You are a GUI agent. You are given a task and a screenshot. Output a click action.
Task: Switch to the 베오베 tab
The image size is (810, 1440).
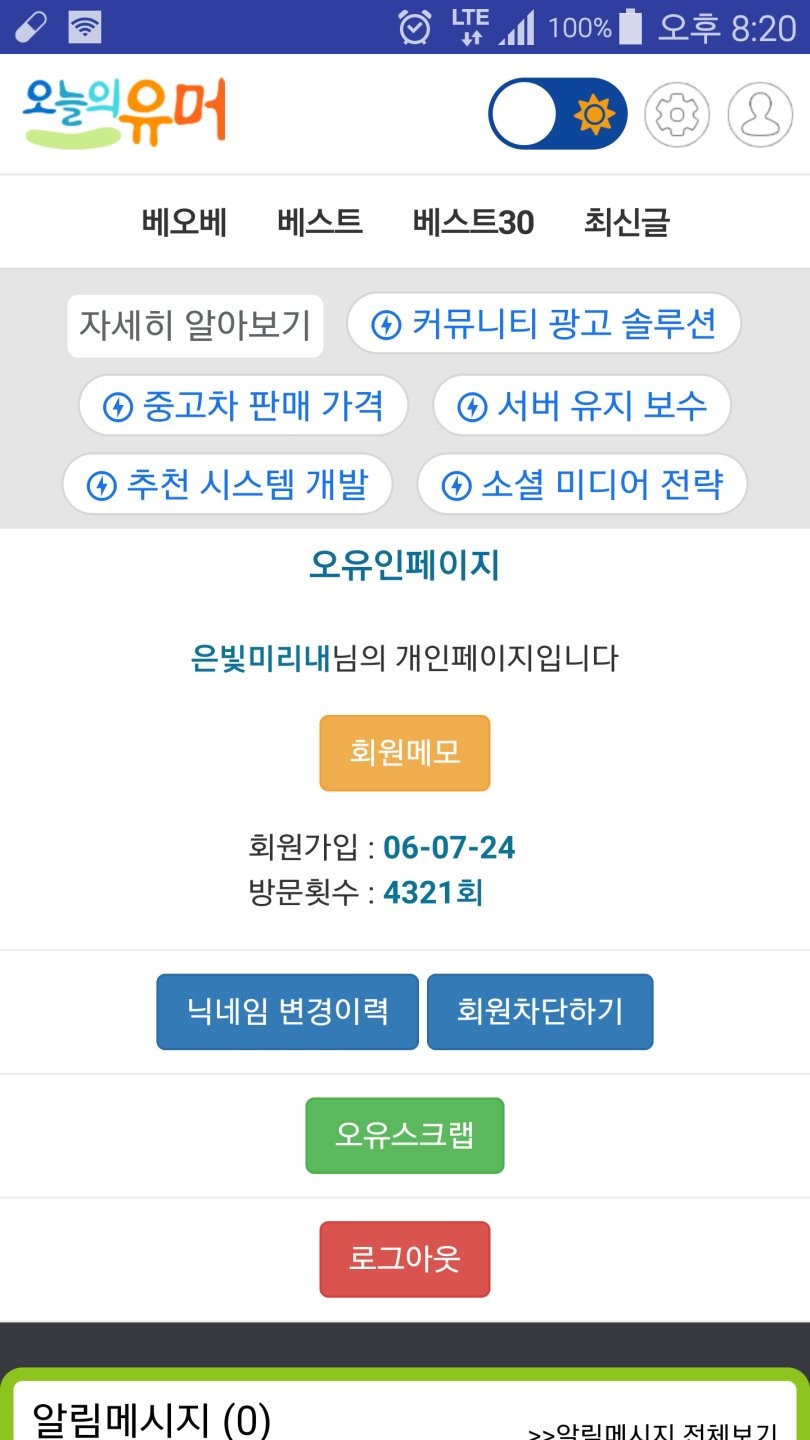184,222
